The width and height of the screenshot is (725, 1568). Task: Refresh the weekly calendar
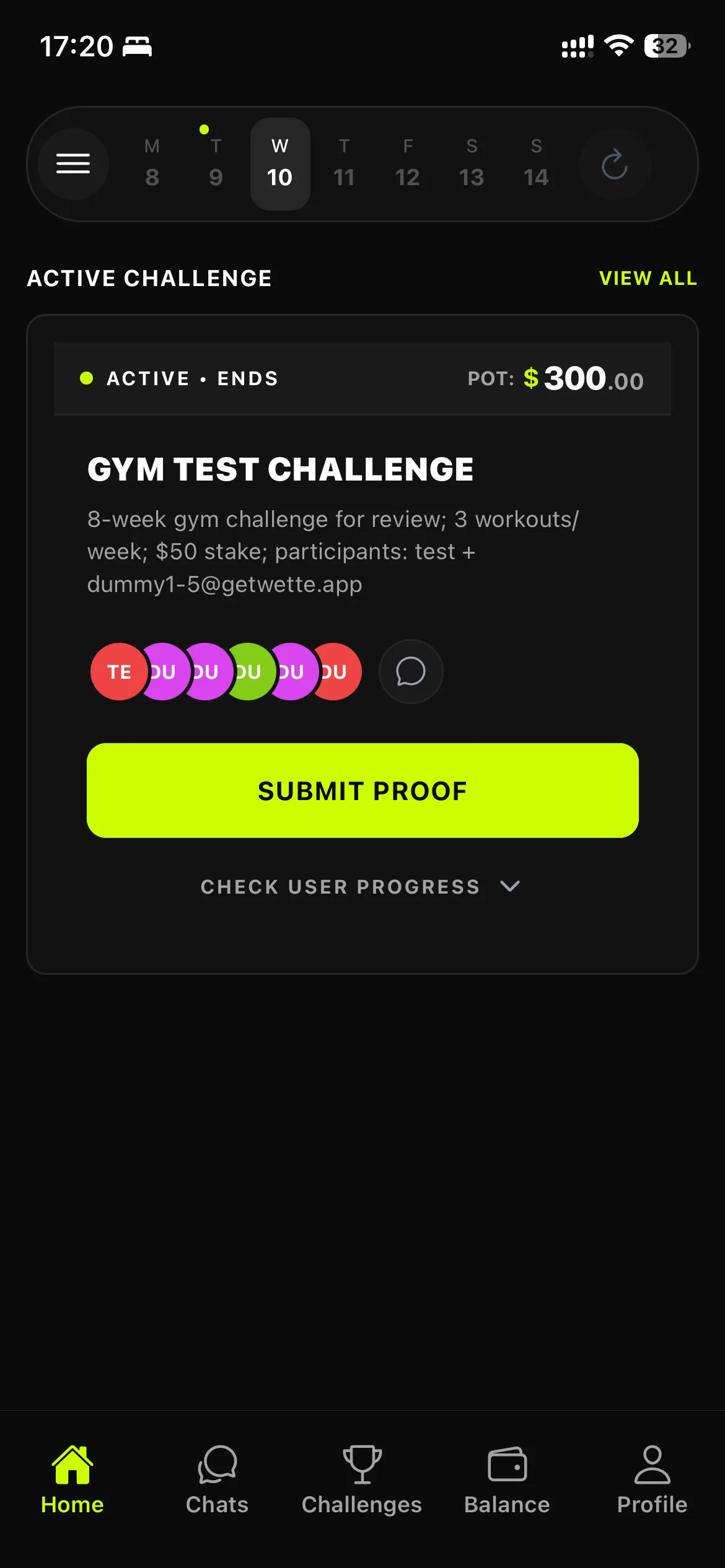click(x=615, y=163)
